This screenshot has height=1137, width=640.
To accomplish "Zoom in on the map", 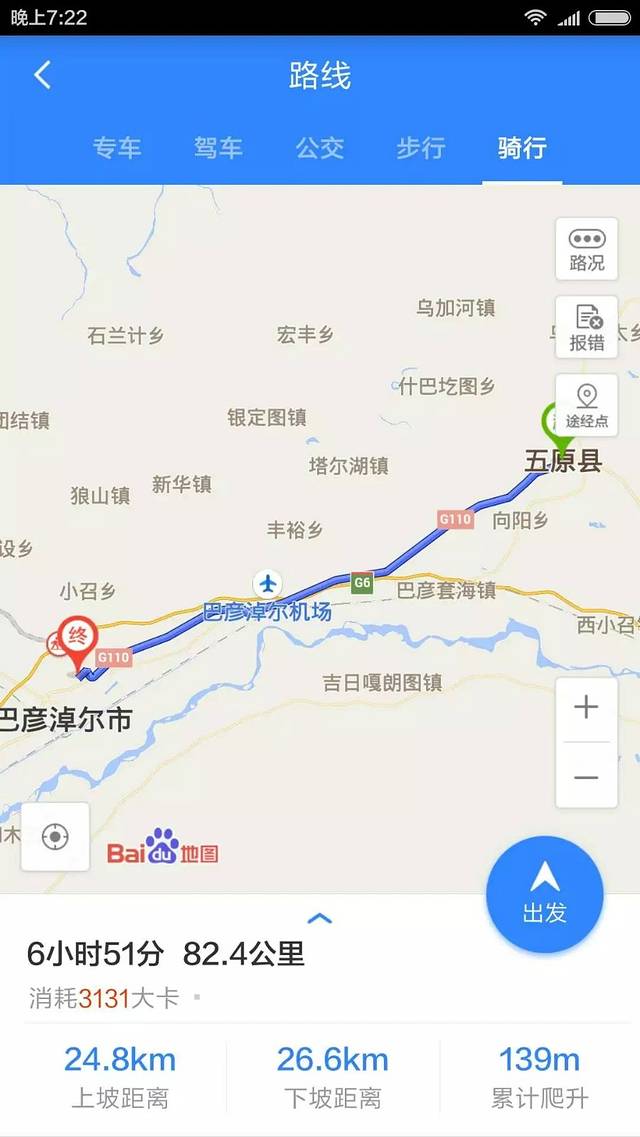I will [586, 708].
